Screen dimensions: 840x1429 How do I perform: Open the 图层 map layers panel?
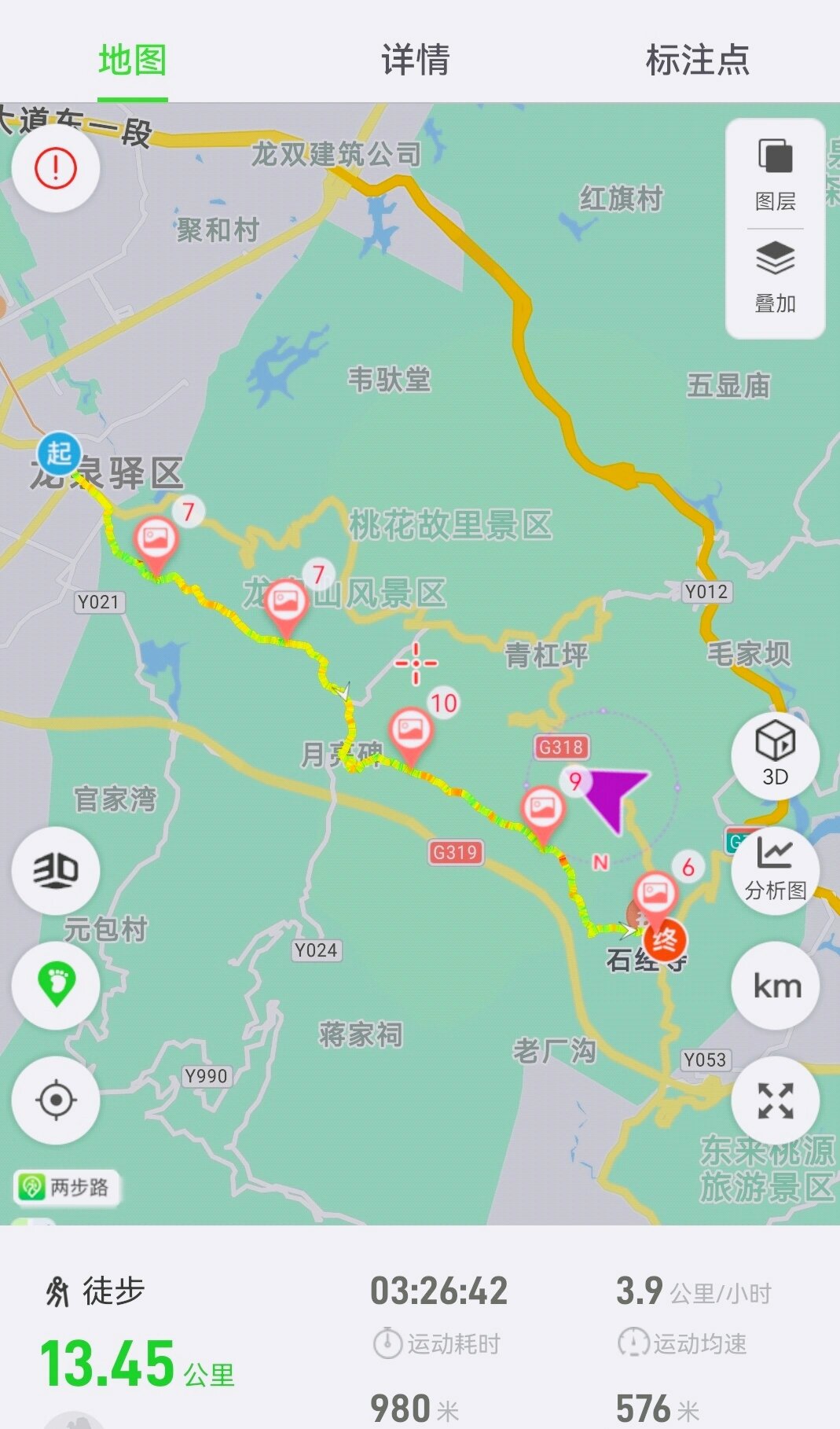[x=775, y=174]
